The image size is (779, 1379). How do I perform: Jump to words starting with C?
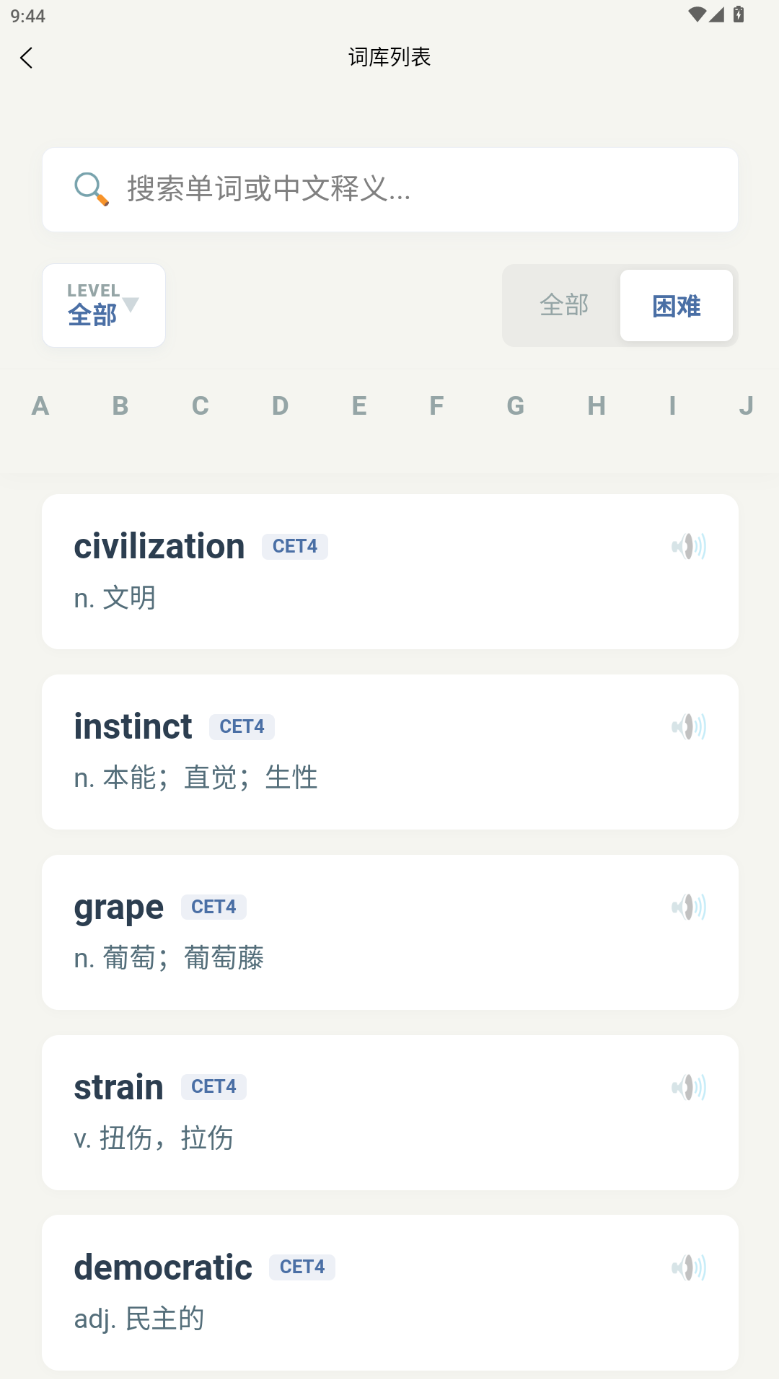pyautogui.click(x=199, y=405)
